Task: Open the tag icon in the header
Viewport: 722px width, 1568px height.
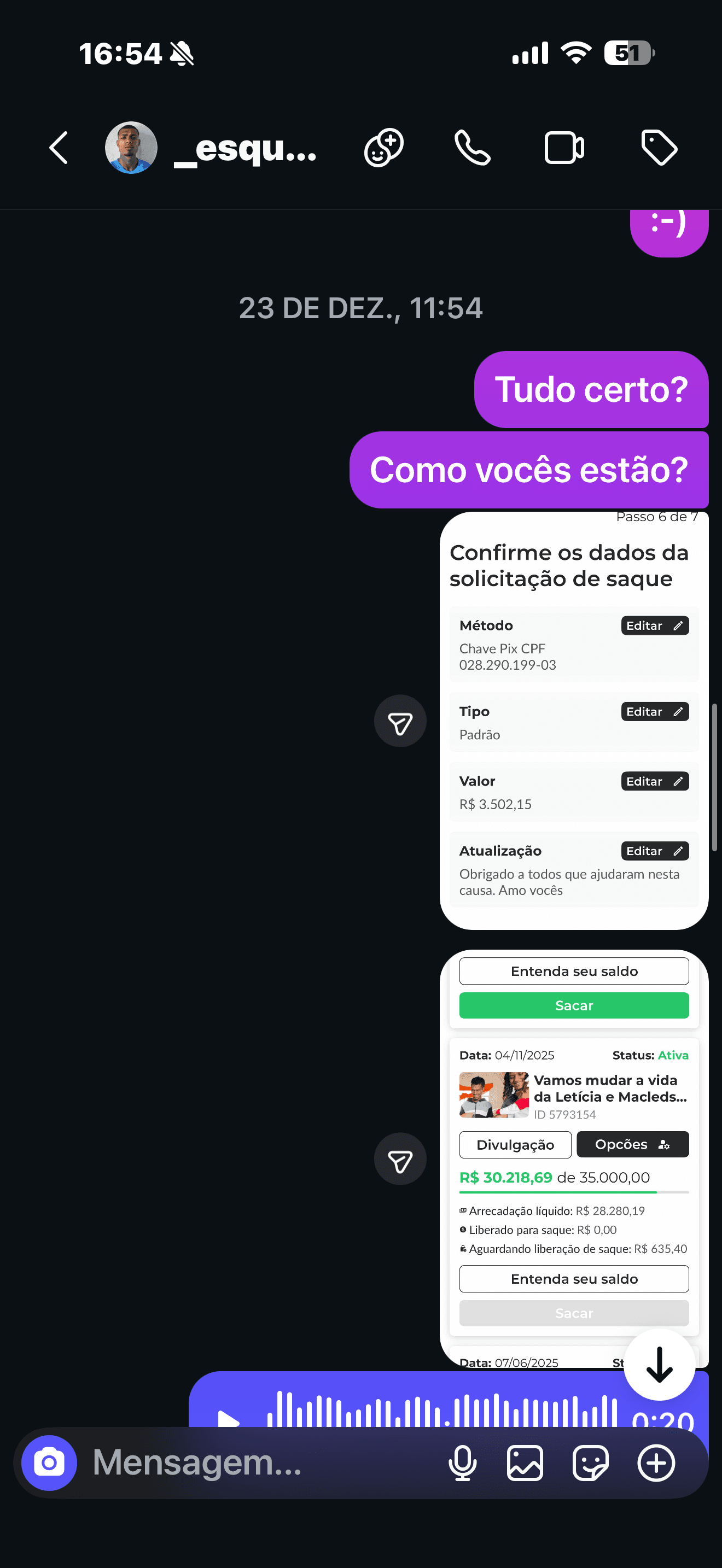Action: pos(659,147)
